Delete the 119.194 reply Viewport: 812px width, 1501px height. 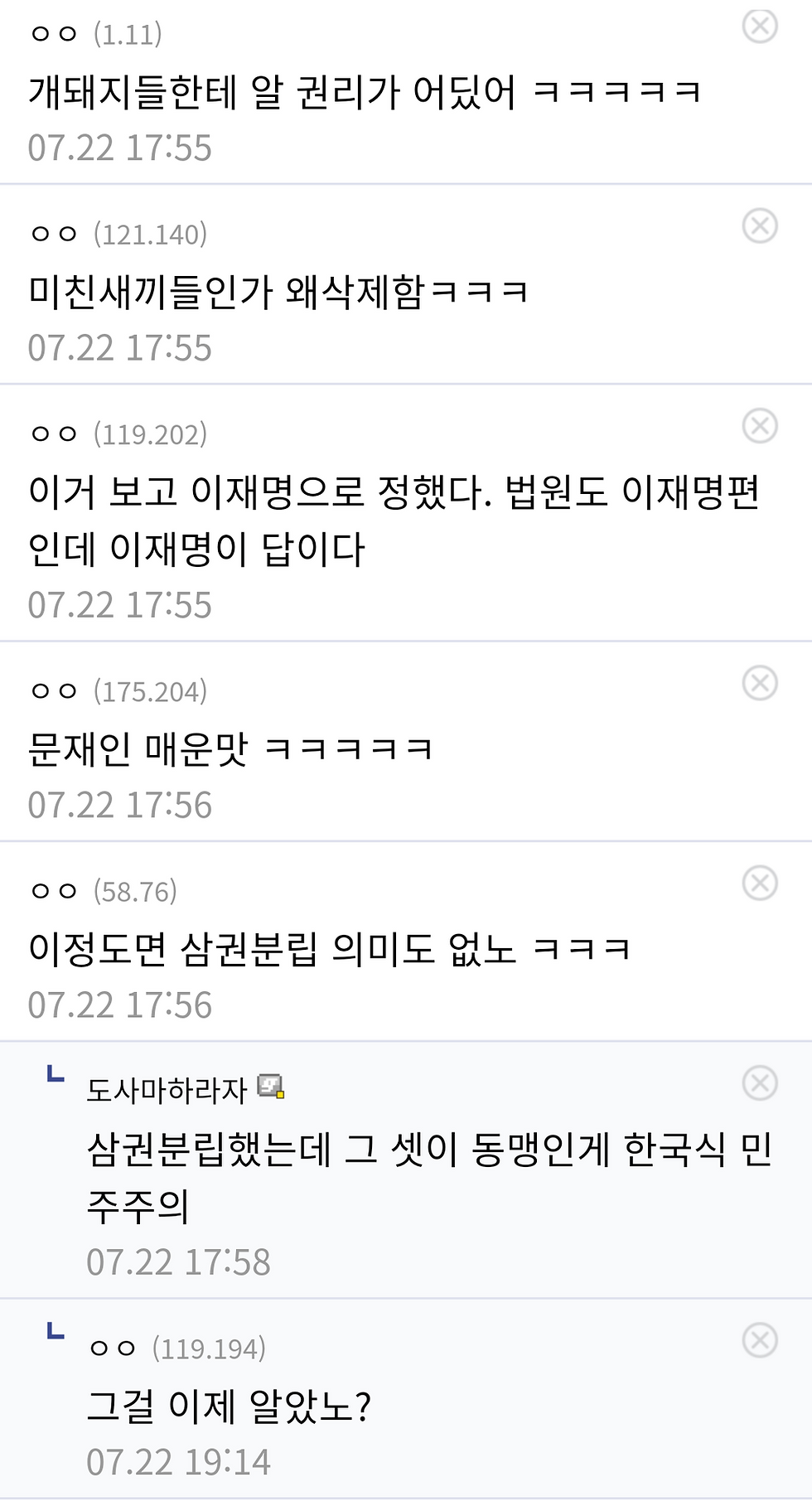(759, 1340)
